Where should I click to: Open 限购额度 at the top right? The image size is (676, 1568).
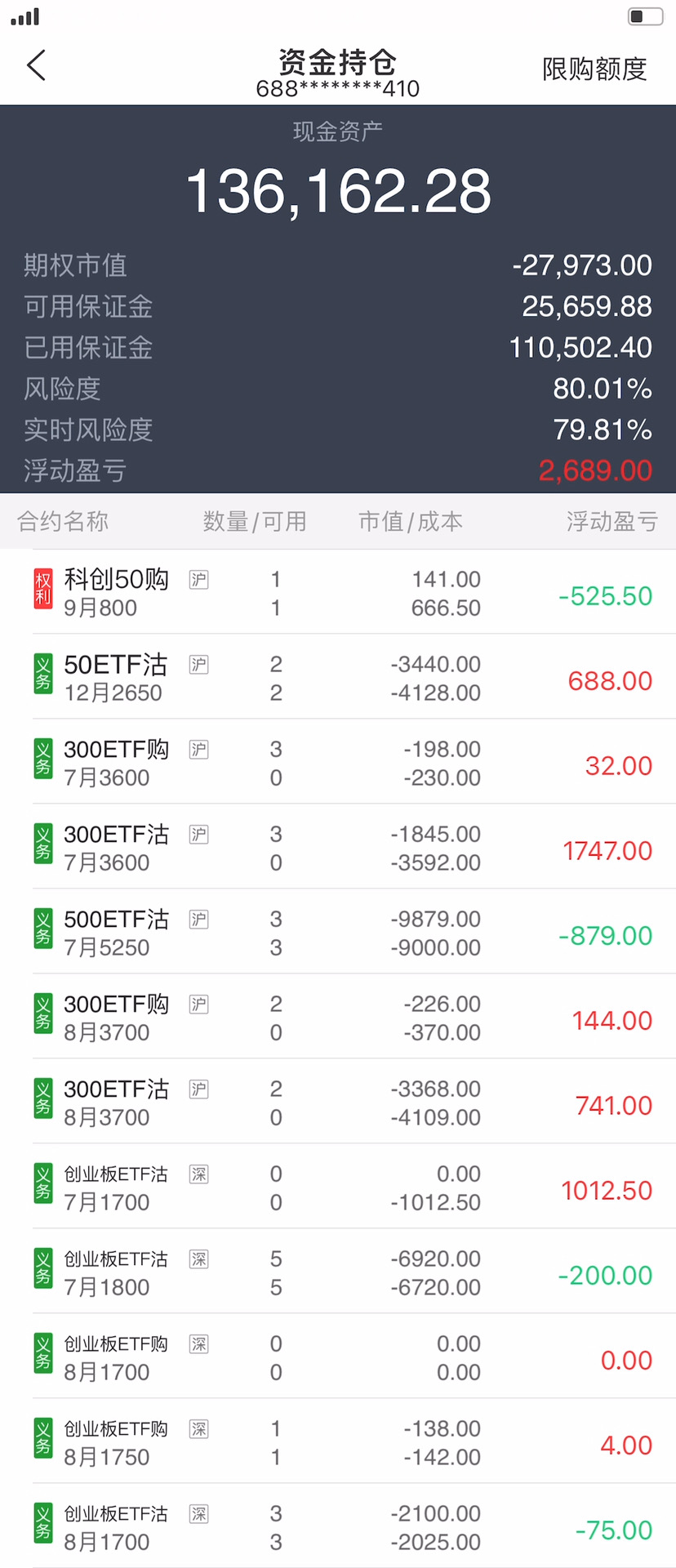click(594, 69)
